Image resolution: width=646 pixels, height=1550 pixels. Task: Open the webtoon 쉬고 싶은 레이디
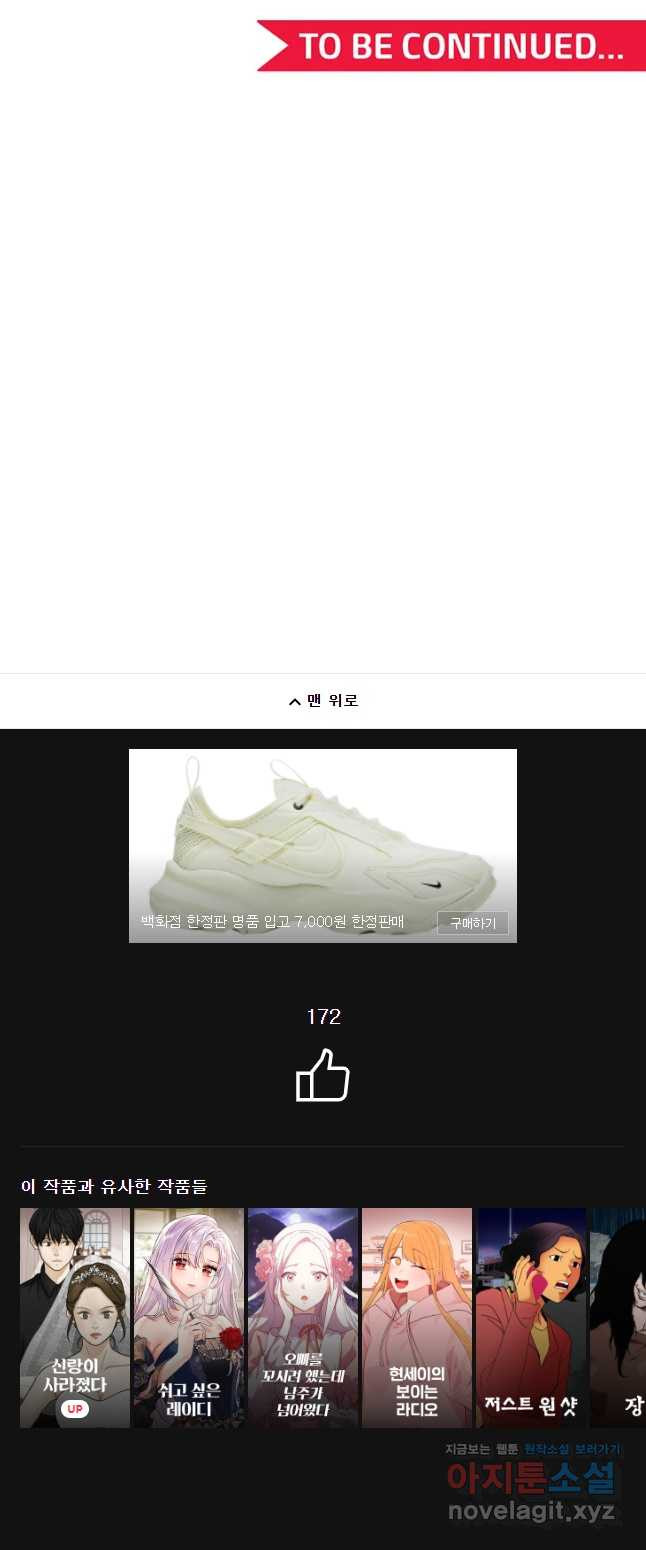[189, 1317]
